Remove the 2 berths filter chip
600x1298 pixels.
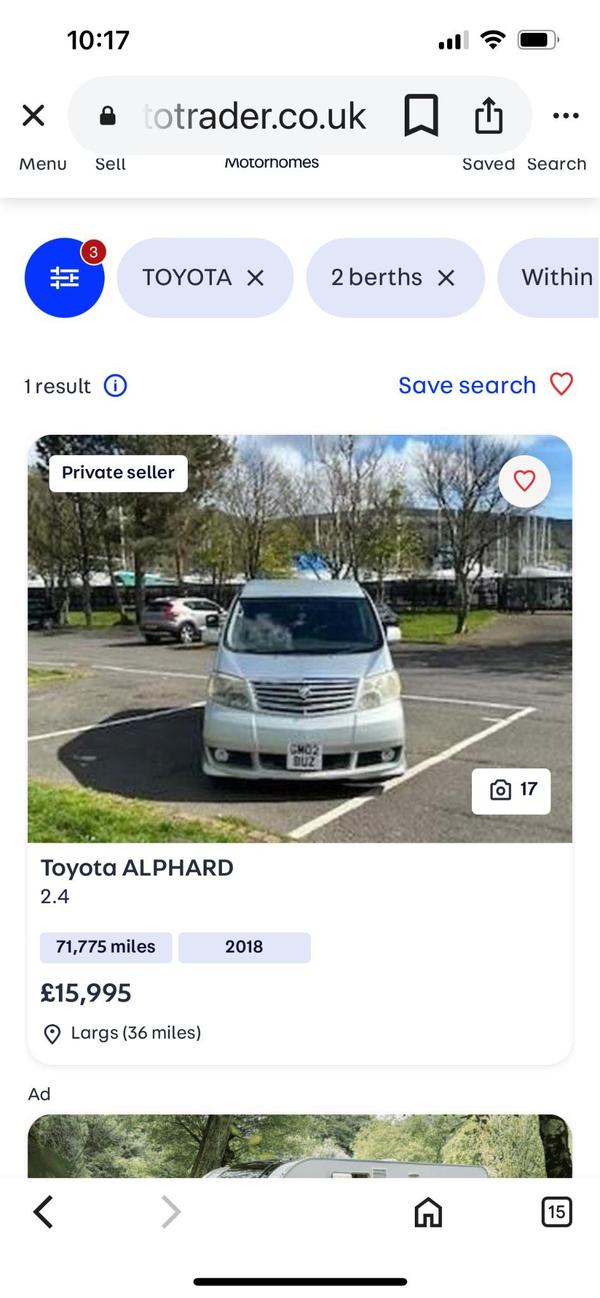[x=447, y=278]
